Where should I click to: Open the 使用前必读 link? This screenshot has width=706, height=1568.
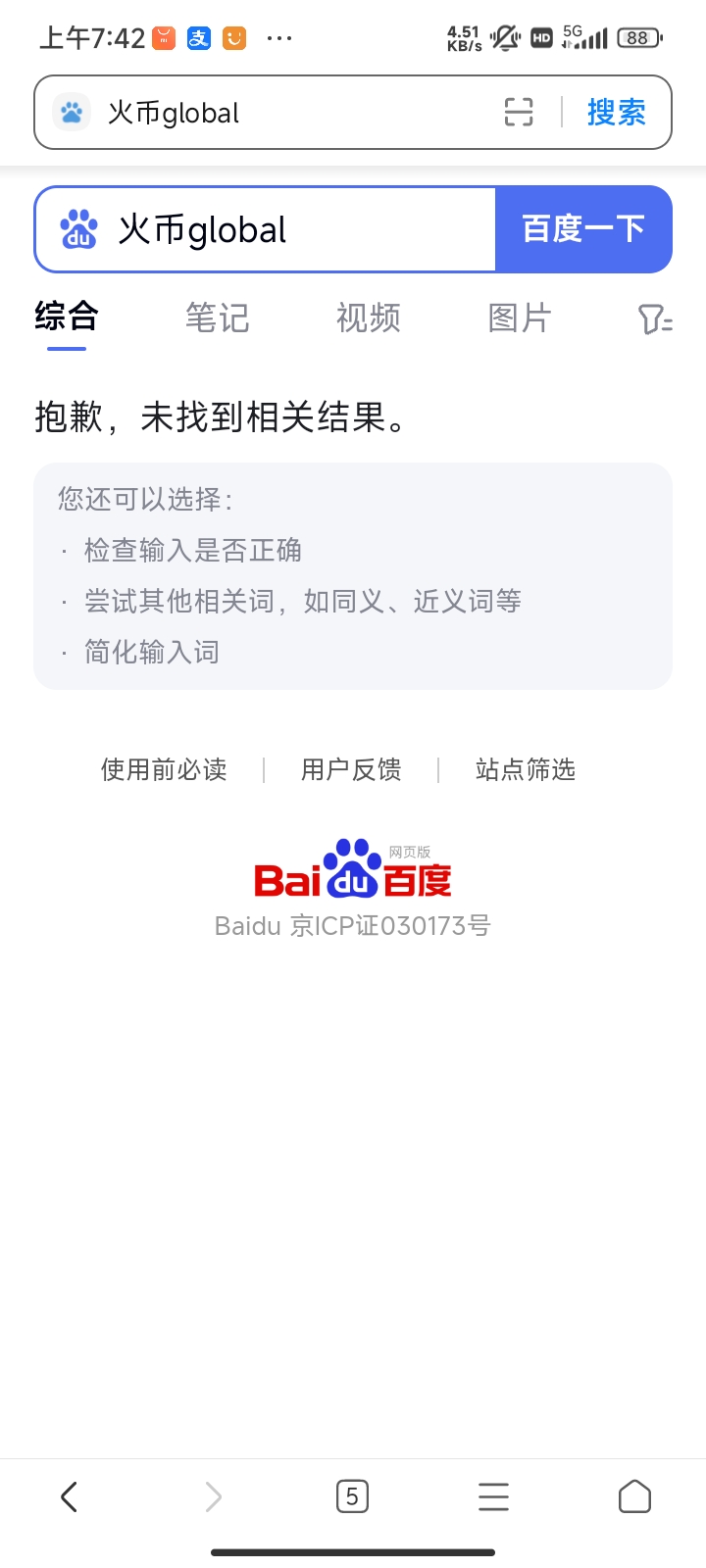pyautogui.click(x=164, y=769)
